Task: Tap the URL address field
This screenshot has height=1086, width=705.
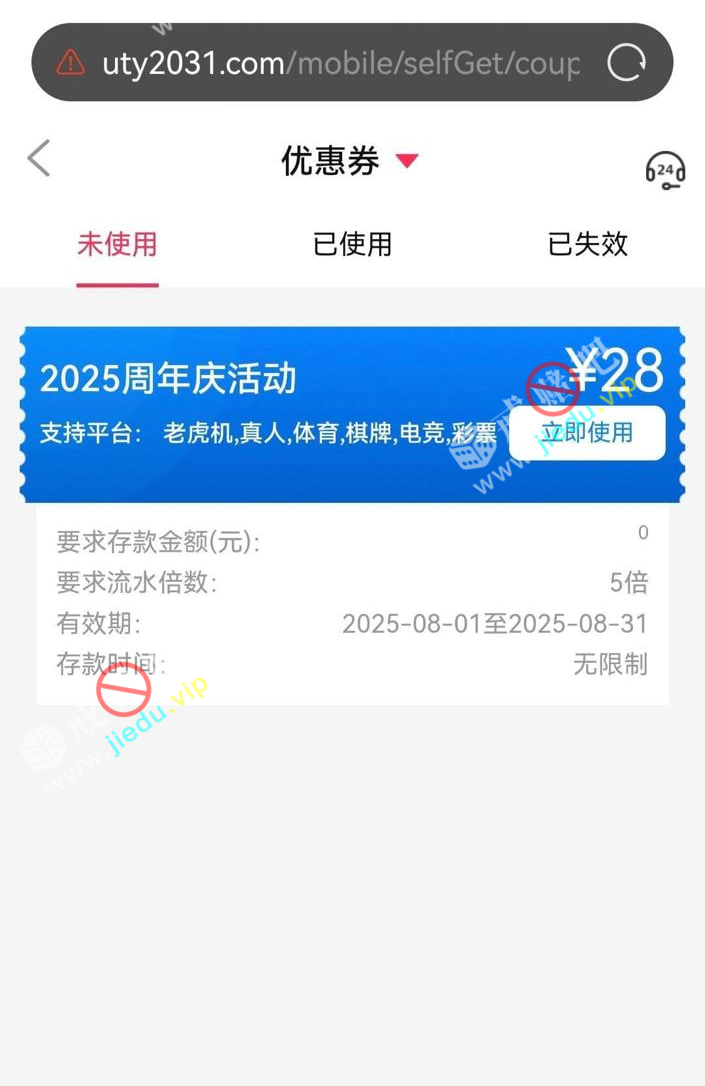Action: coord(340,63)
